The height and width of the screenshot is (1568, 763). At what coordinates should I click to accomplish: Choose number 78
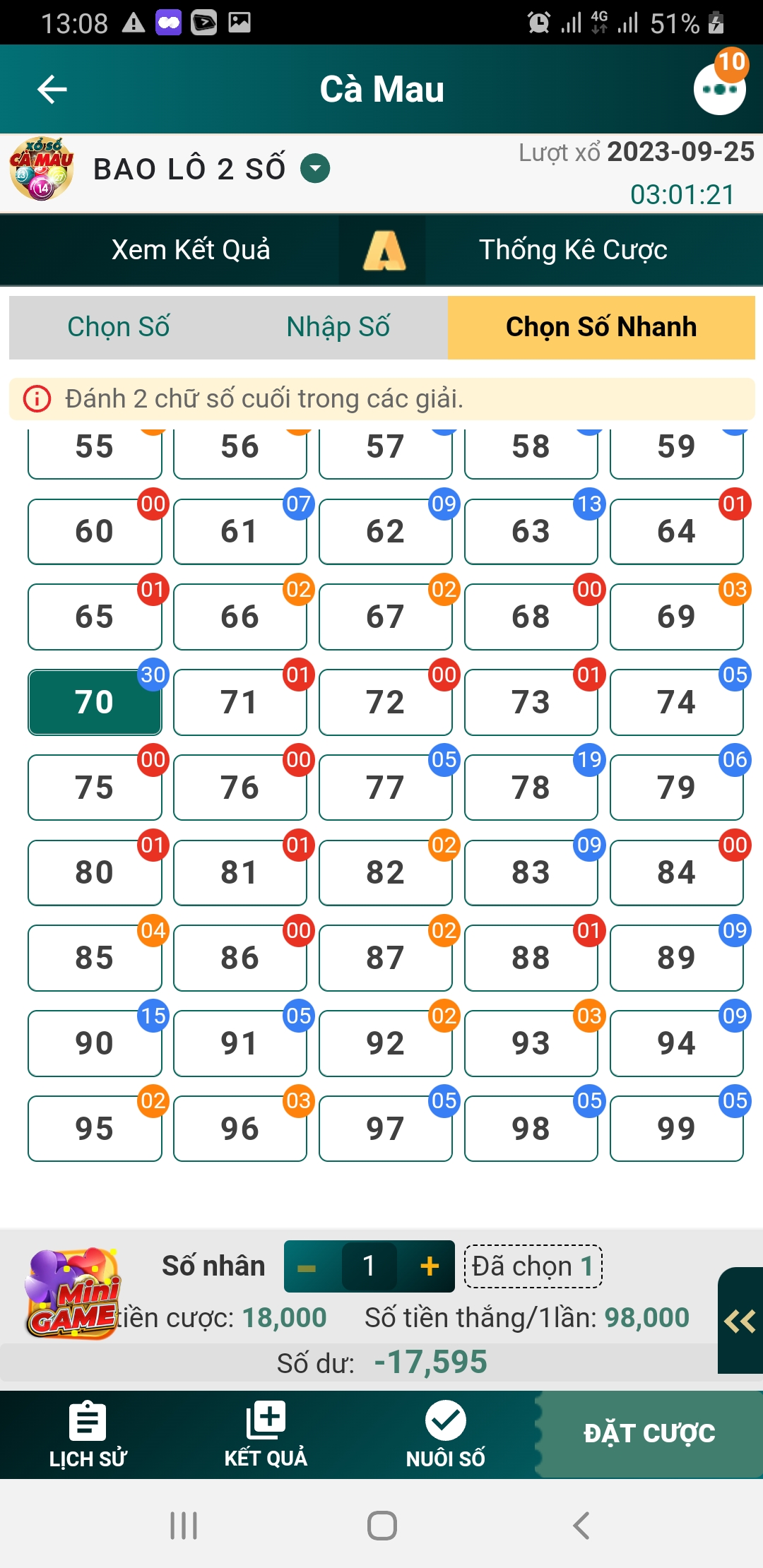pos(531,788)
